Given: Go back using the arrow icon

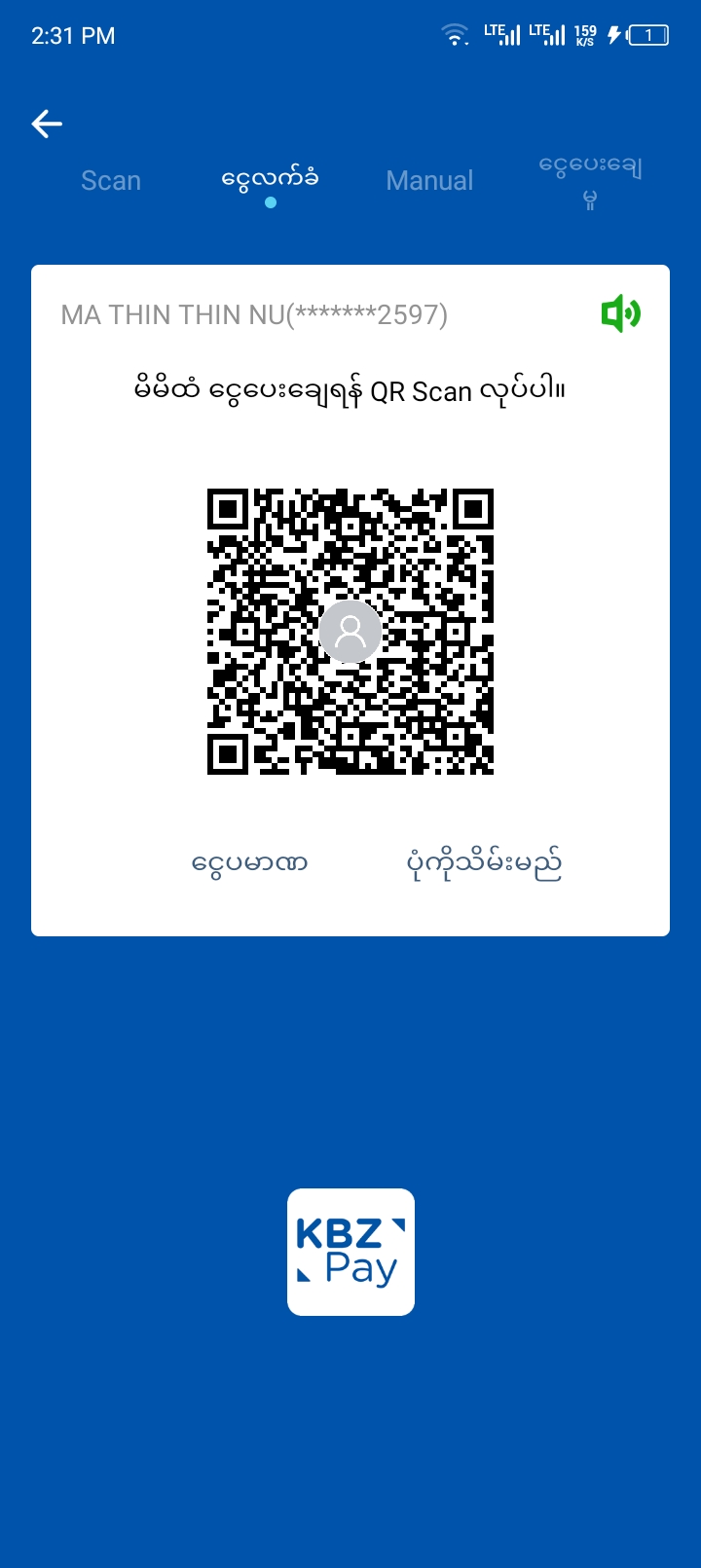Looking at the screenshot, I should point(47,124).
